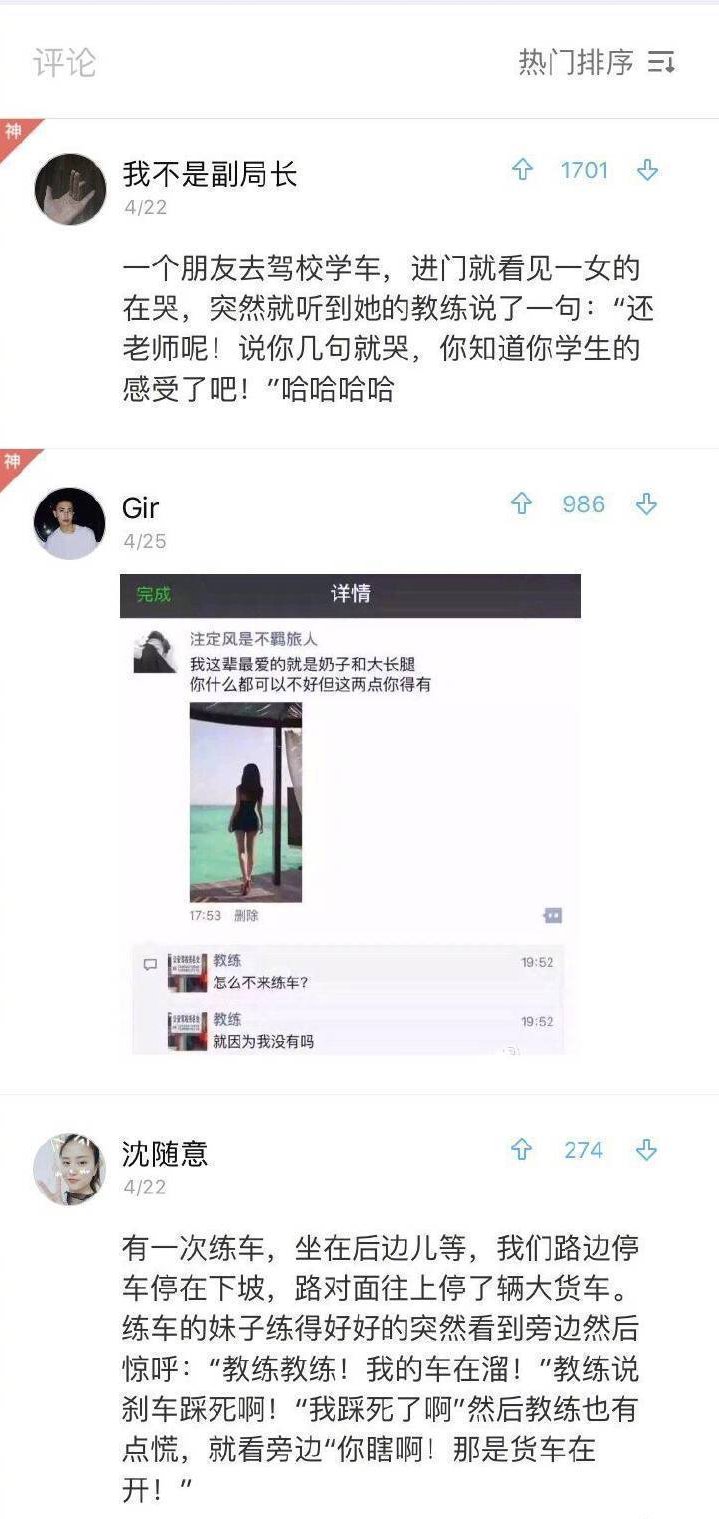This screenshot has width=719, height=1519.
Task: Upvote 我不是副局长's comment
Action: click(522, 171)
